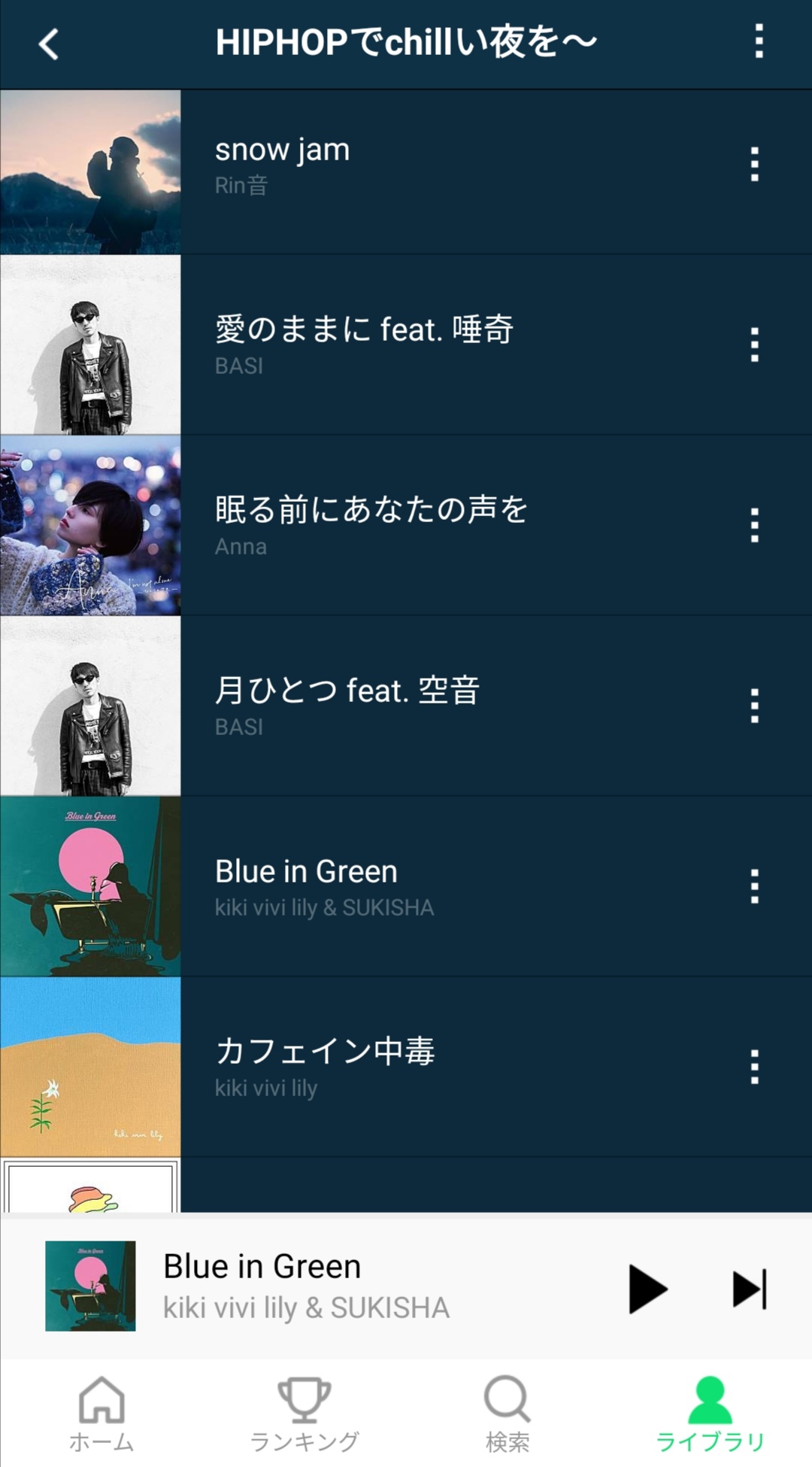Switch to the 検索 tab

[x=507, y=1414]
